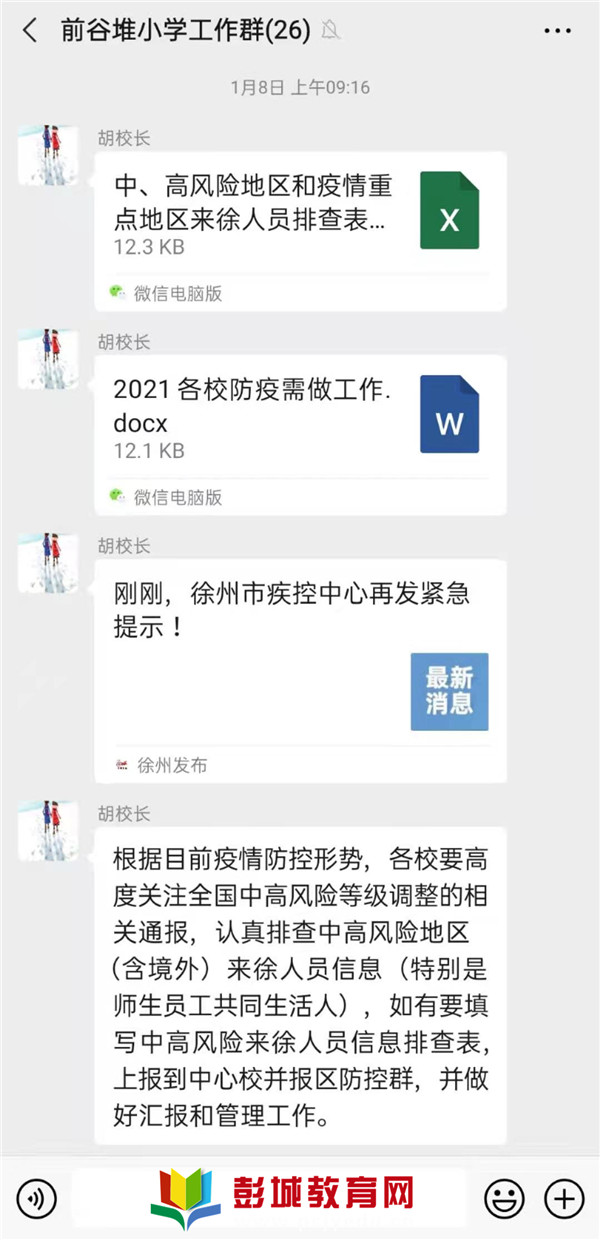Open the group chat overflow menu
The height and width of the screenshot is (1240, 600).
tap(557, 31)
